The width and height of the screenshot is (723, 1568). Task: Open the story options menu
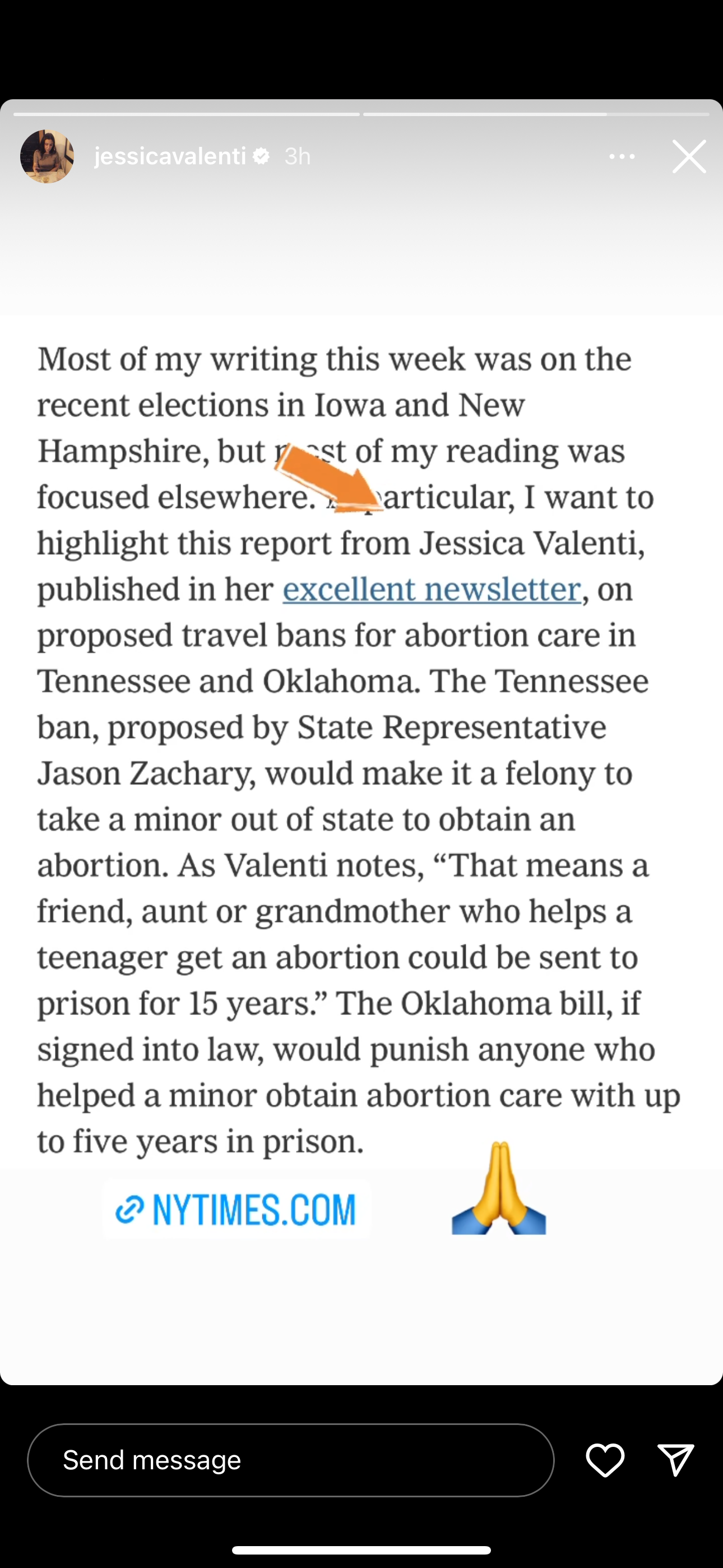point(622,157)
